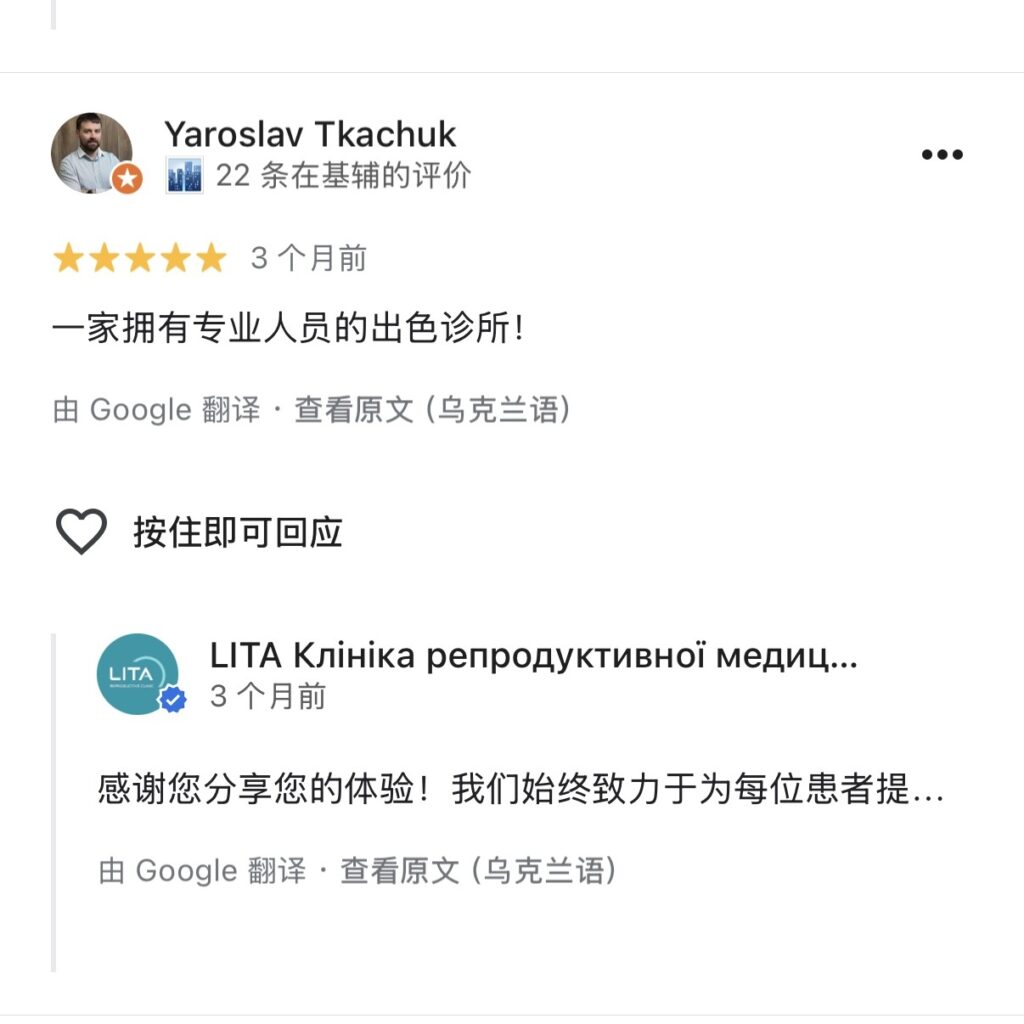This screenshot has width=1024, height=1024.
Task: Open Yaroslav Tkachuk's profile photo
Action: (93, 153)
